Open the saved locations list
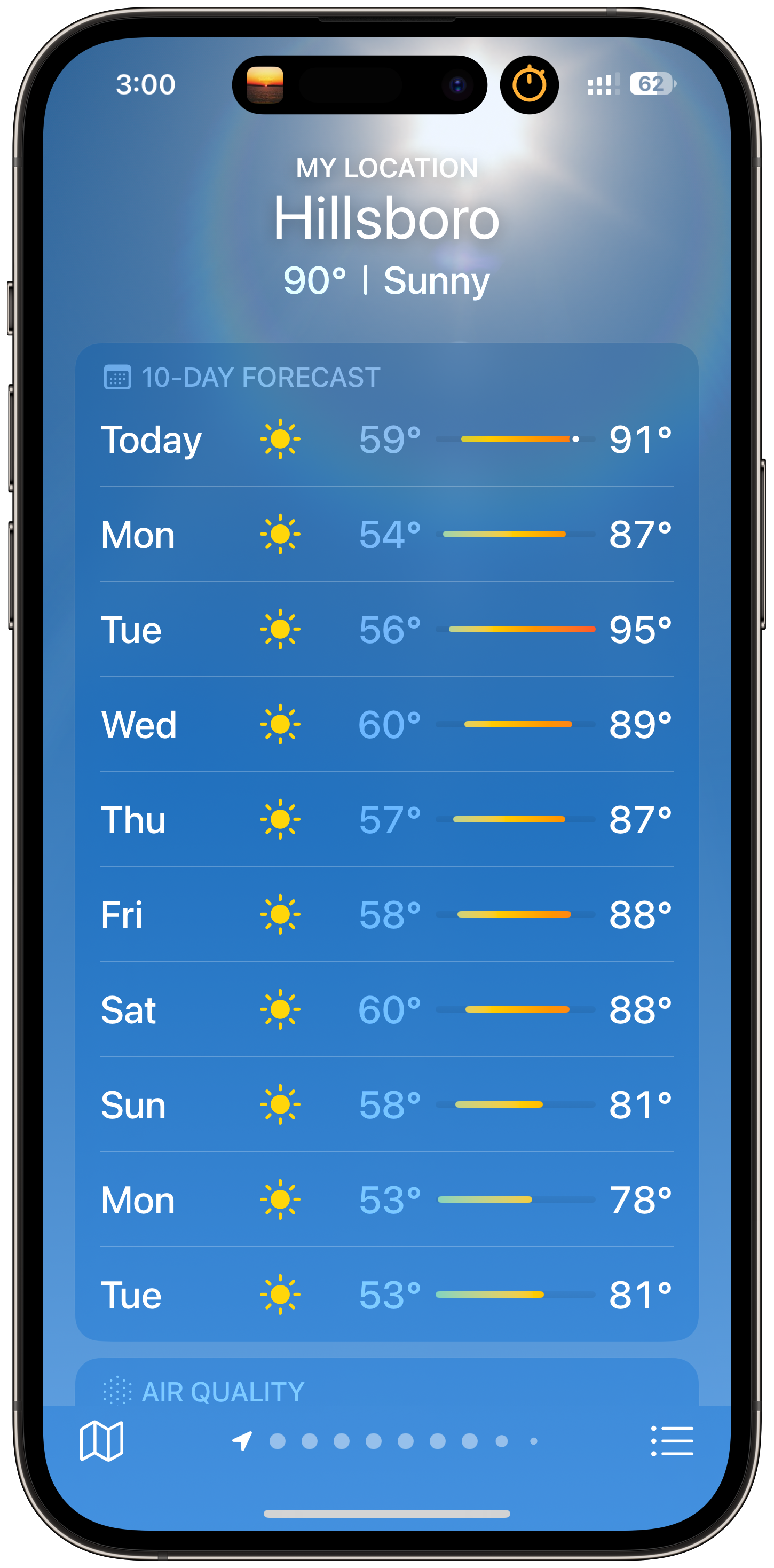The image size is (774, 1568). coord(672,1440)
